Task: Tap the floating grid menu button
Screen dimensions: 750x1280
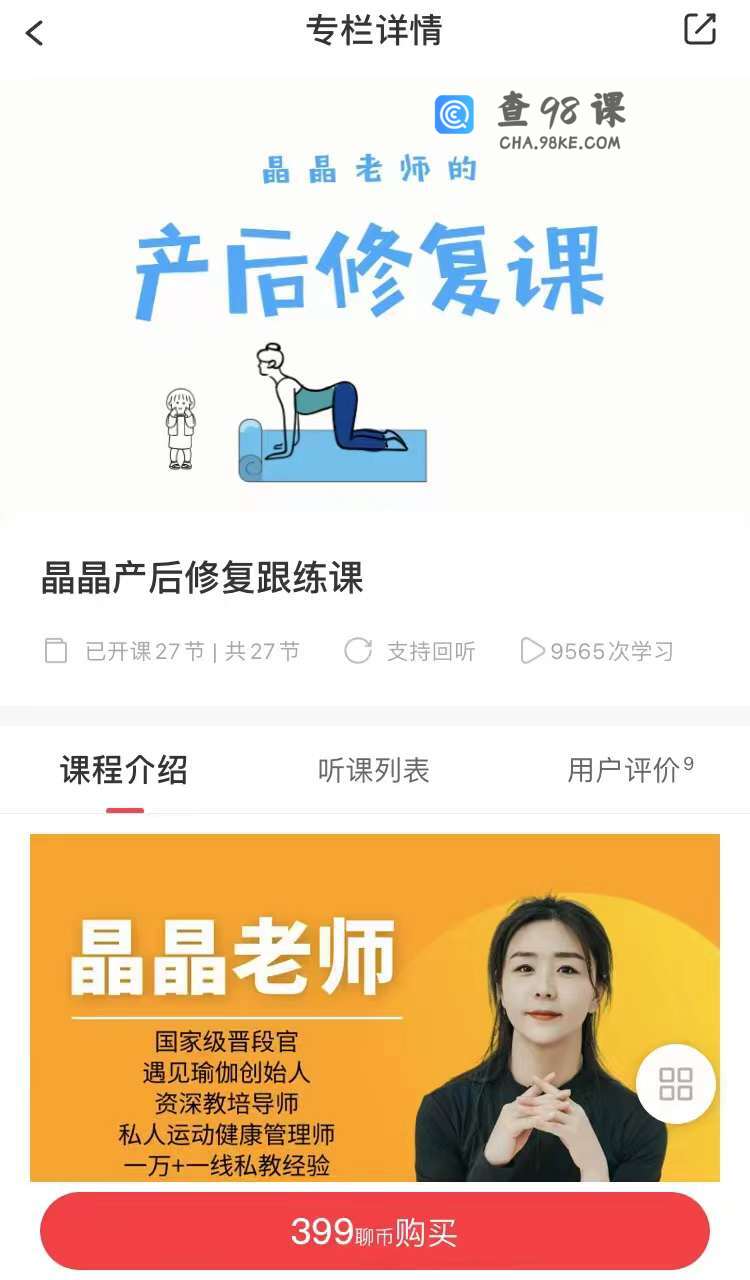Action: pos(676,1084)
